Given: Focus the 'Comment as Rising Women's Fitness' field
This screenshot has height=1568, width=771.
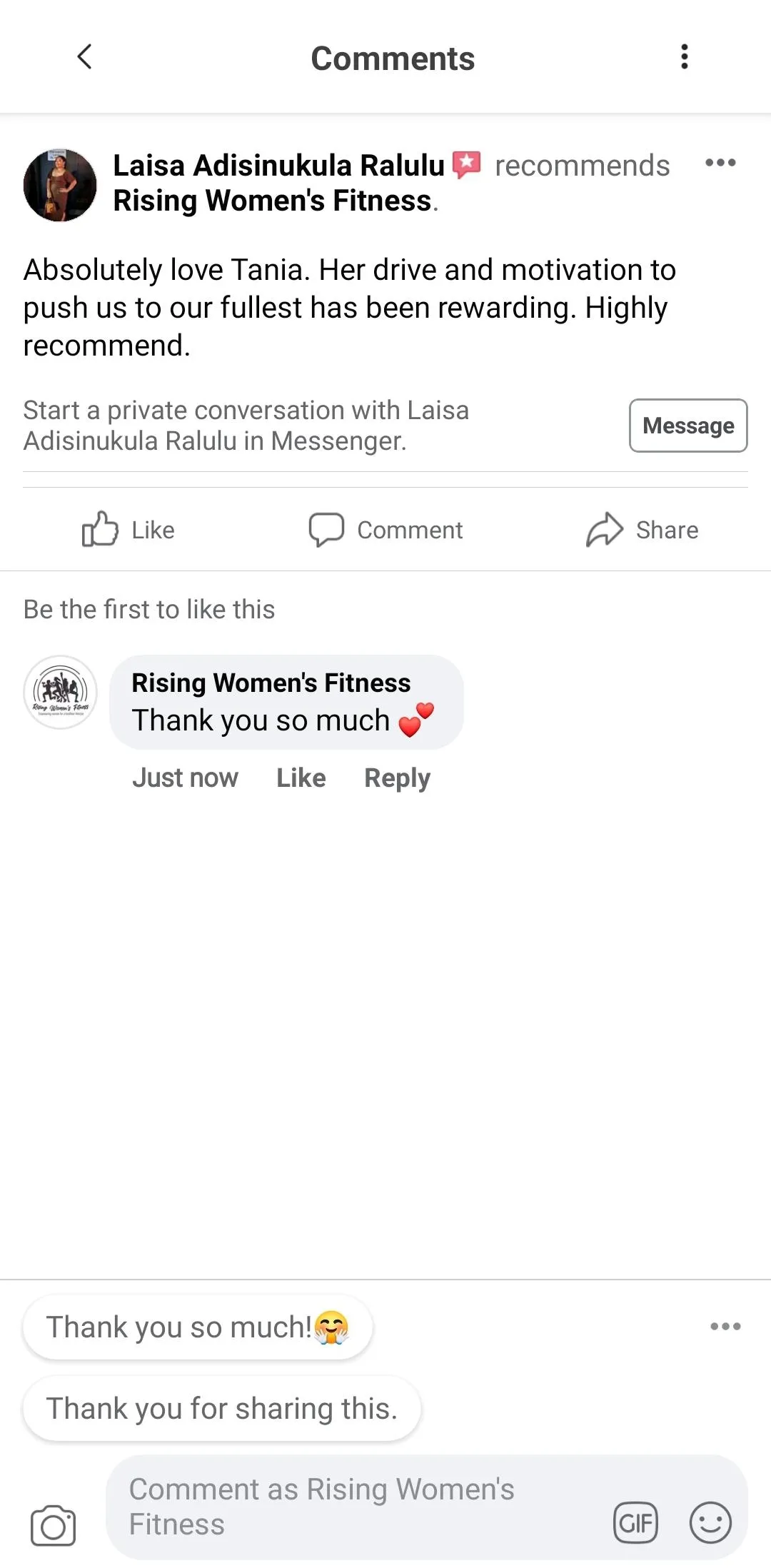Looking at the screenshot, I should (x=357, y=1507).
